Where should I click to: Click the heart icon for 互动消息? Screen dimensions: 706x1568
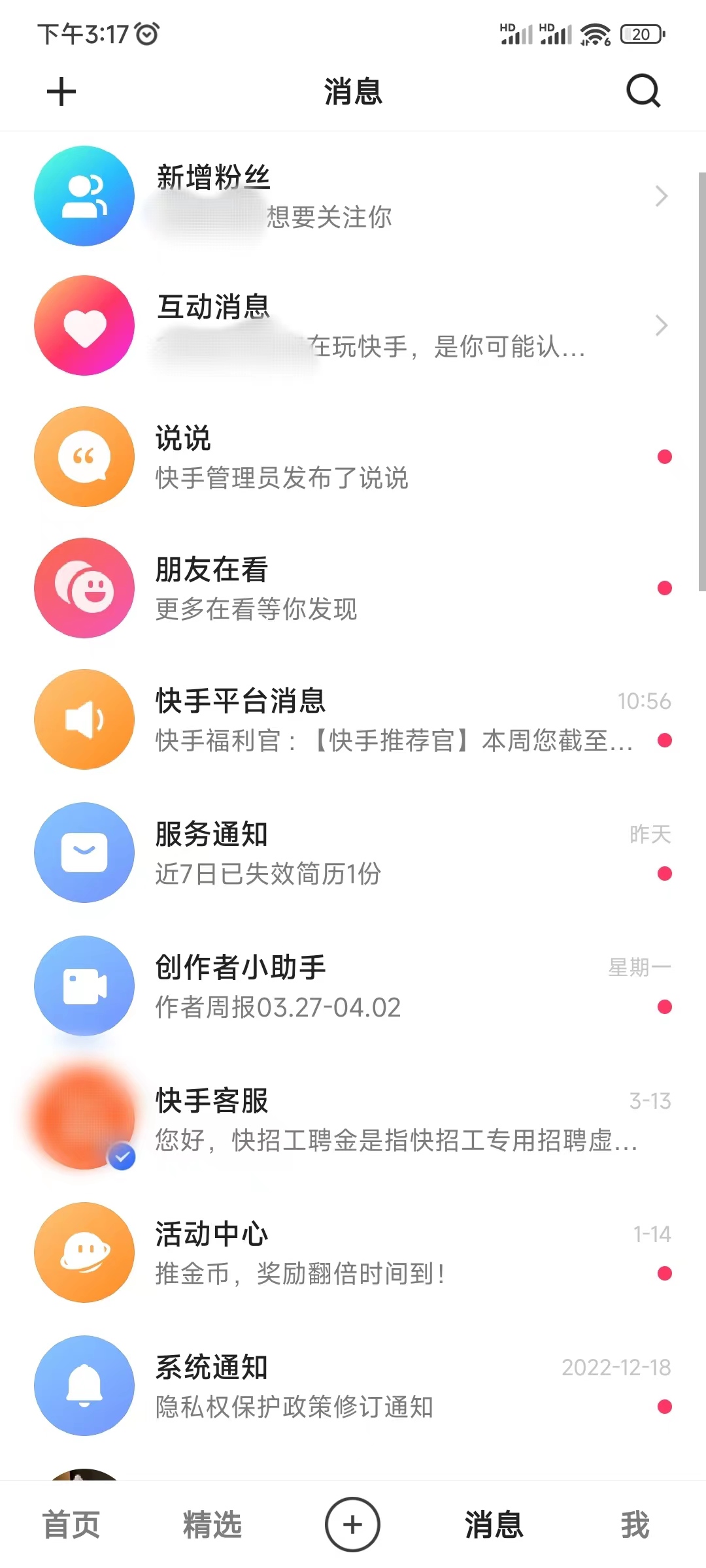tap(84, 326)
